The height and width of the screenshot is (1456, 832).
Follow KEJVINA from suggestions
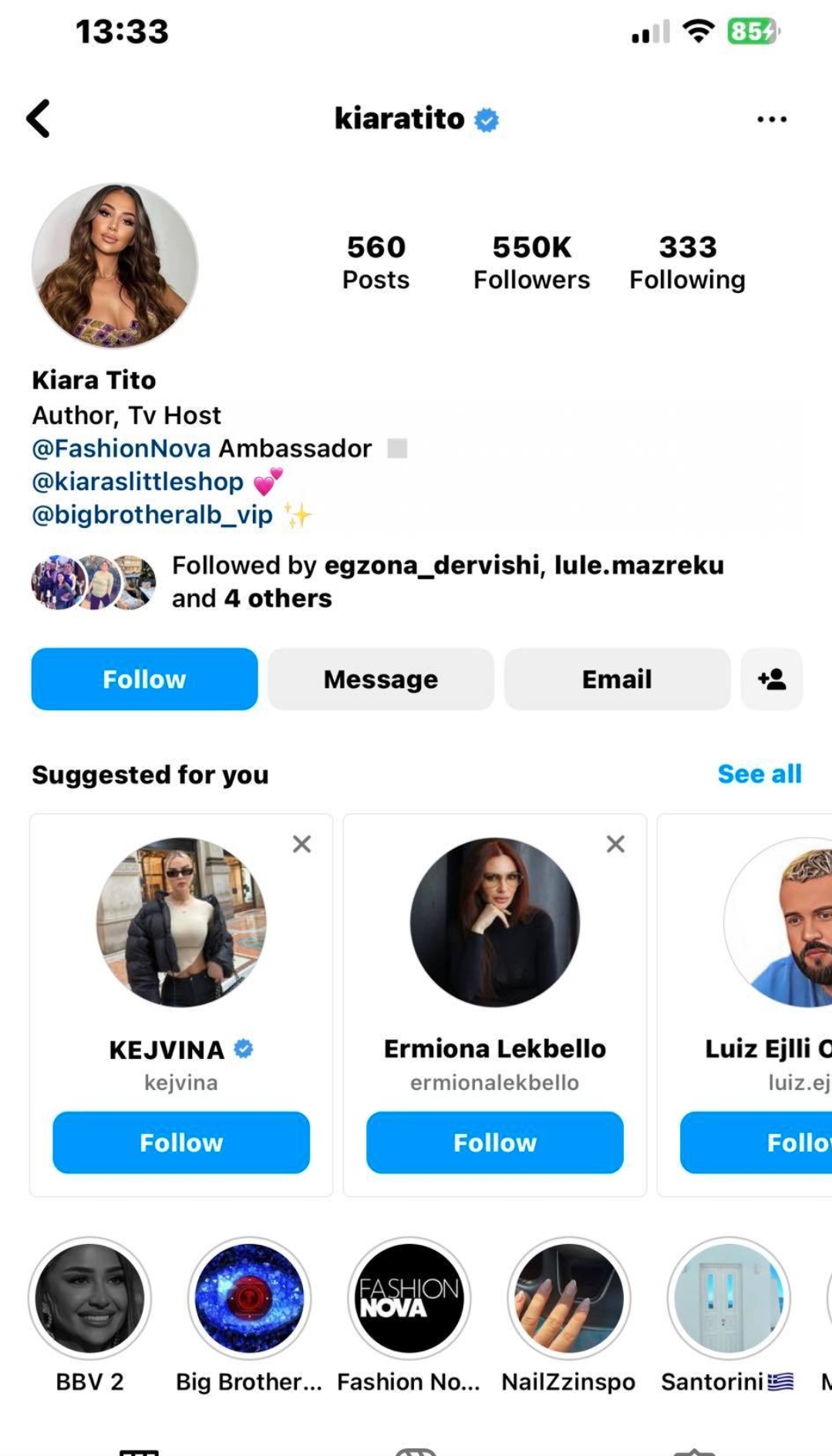pos(181,1142)
